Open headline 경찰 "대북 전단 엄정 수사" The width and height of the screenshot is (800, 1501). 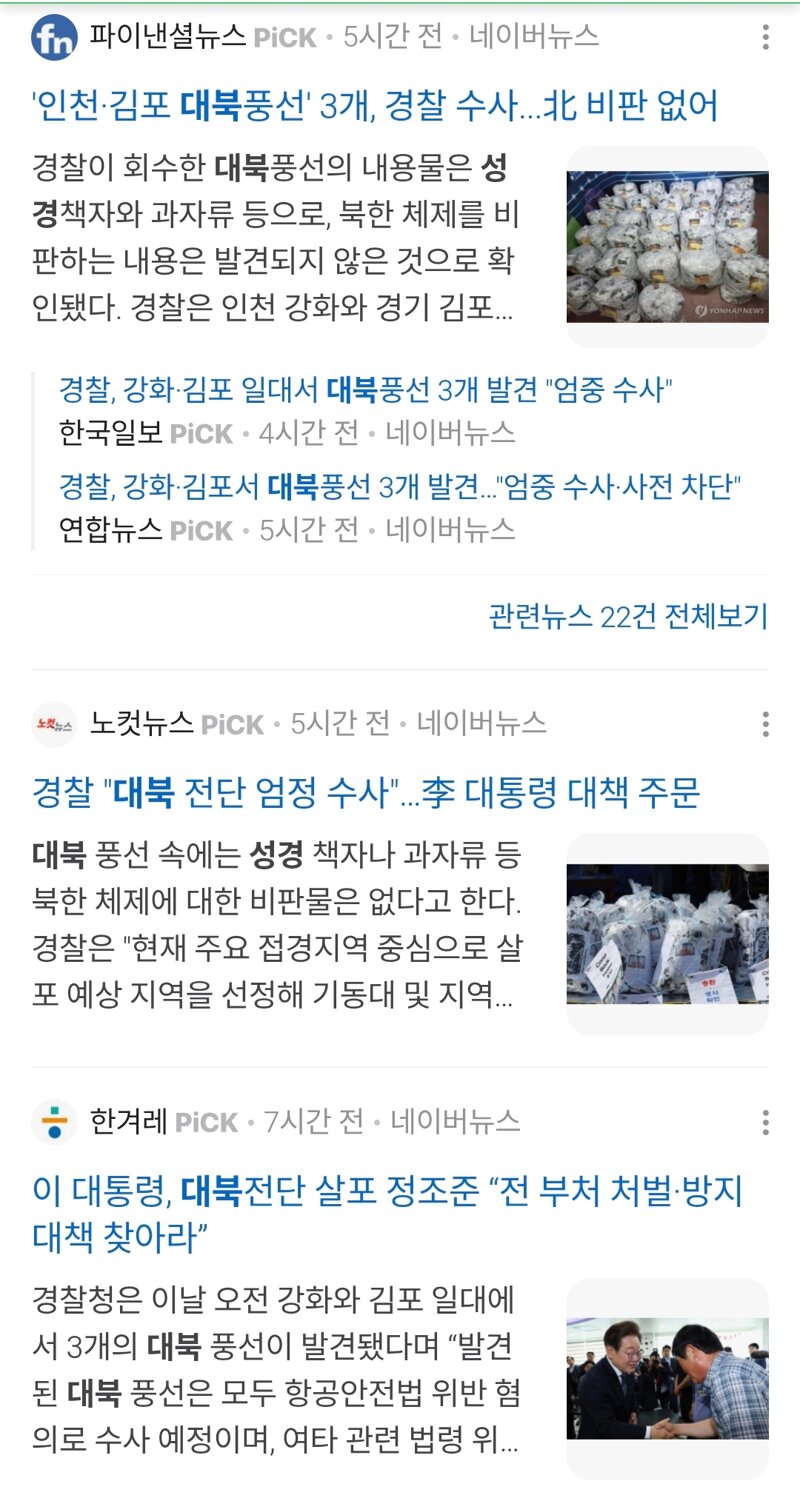366,794
